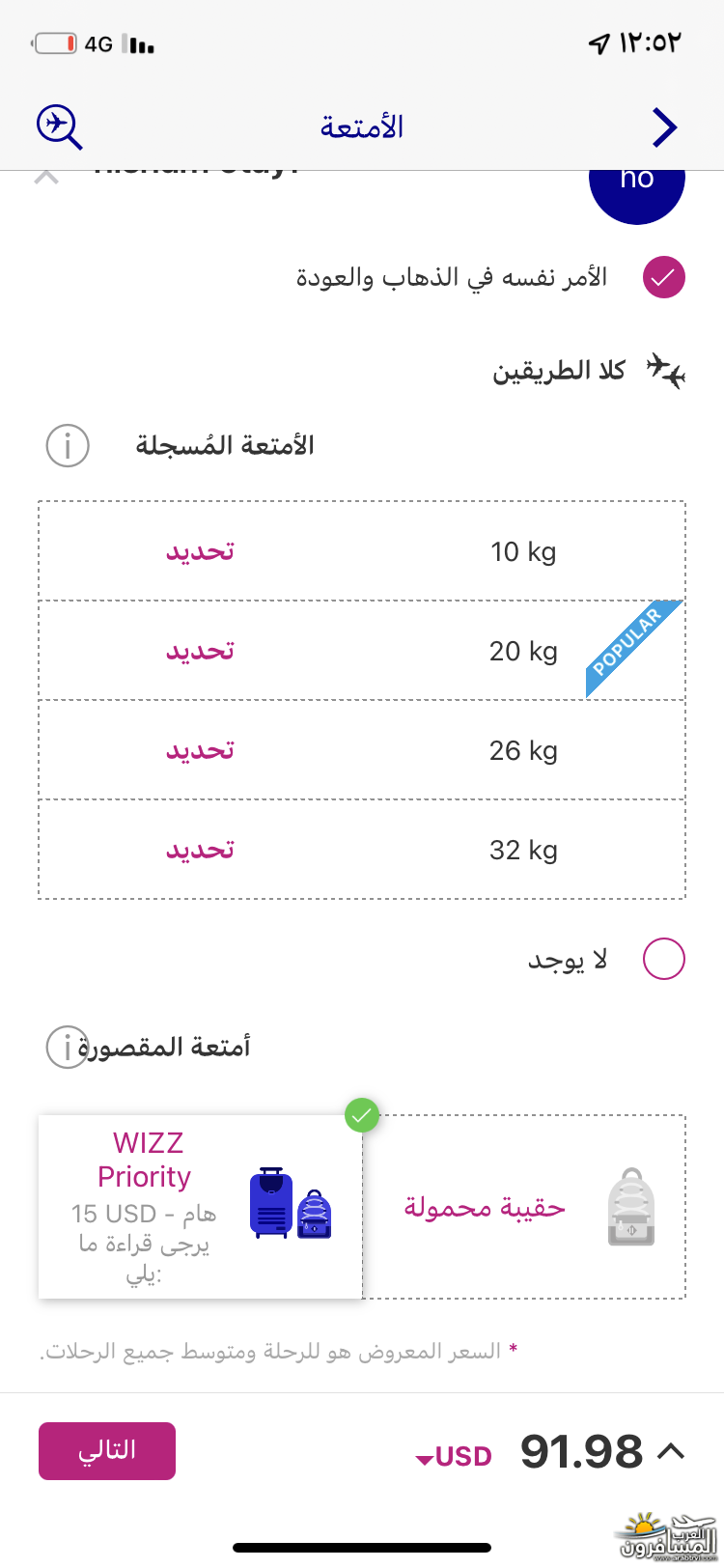The image size is (724, 1568).
Task: Open the USD currency dropdown
Action: pos(454,1456)
